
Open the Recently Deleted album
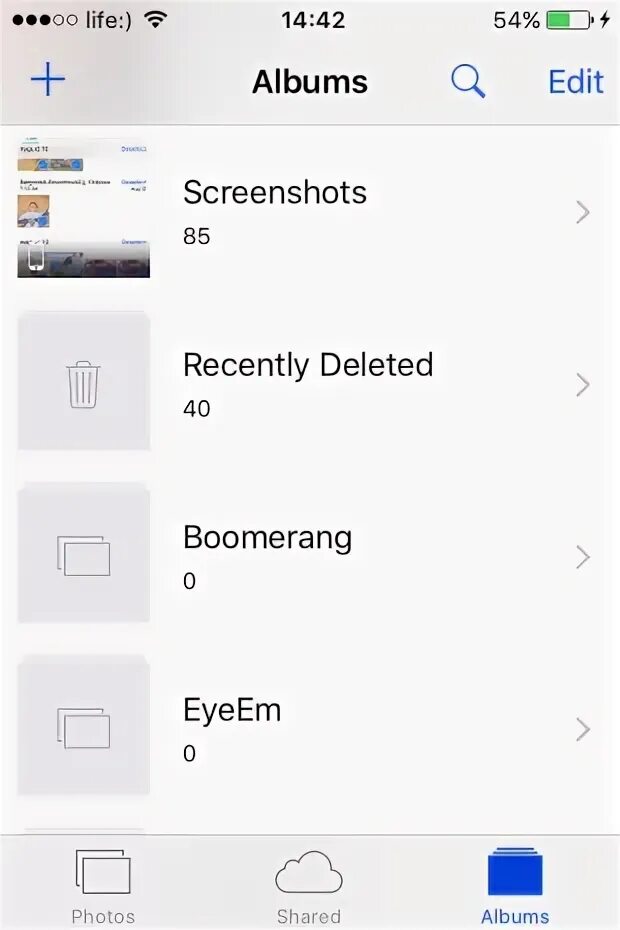[308, 383]
